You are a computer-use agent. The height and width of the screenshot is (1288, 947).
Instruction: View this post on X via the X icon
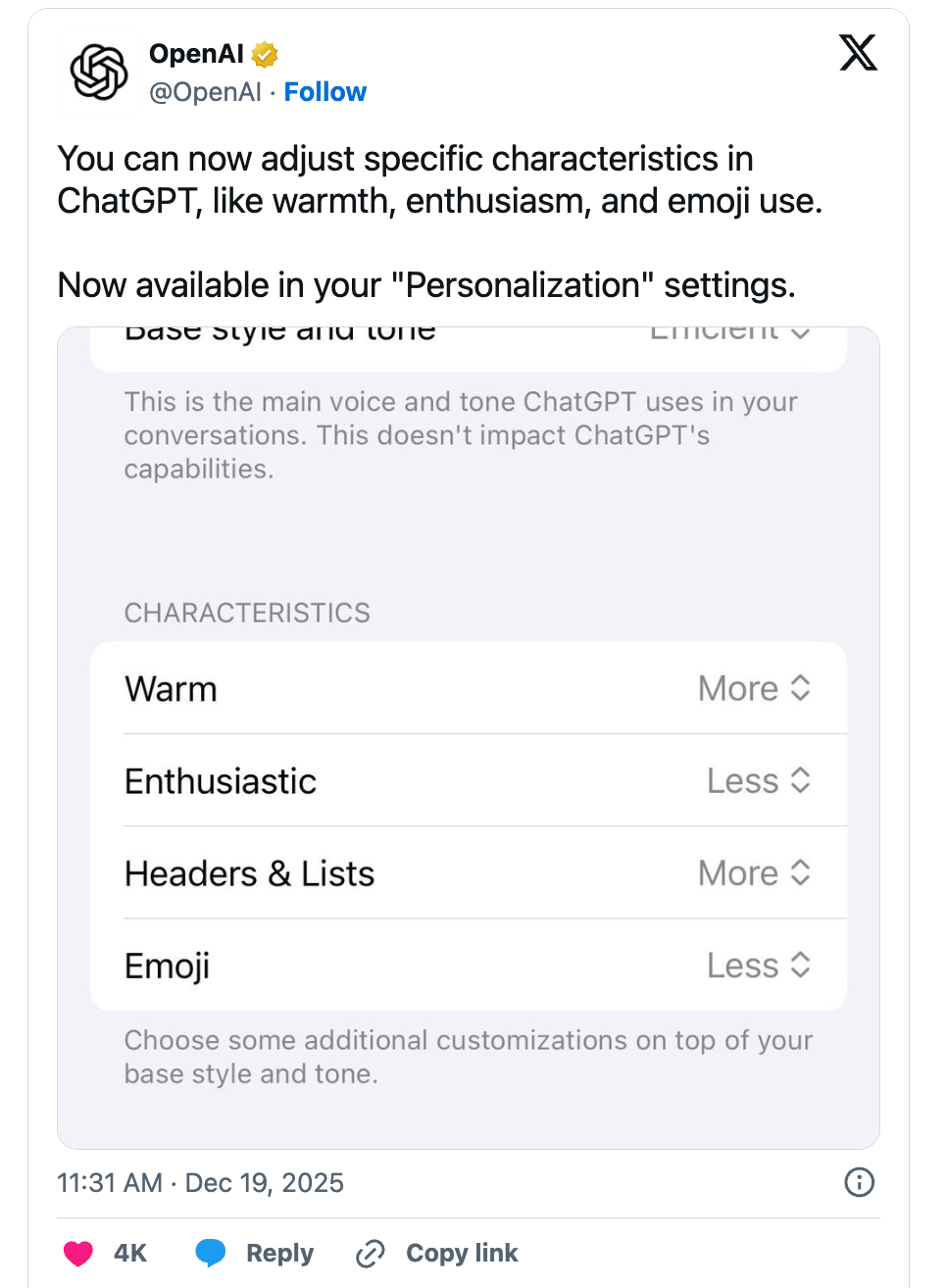pyautogui.click(x=858, y=53)
